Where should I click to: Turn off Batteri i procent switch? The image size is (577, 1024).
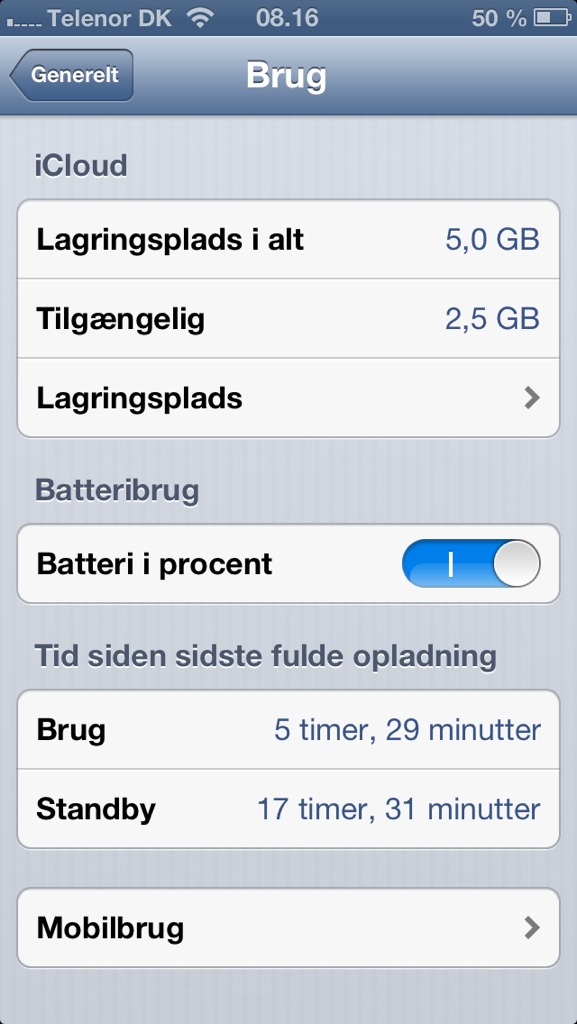pyautogui.click(x=471, y=564)
